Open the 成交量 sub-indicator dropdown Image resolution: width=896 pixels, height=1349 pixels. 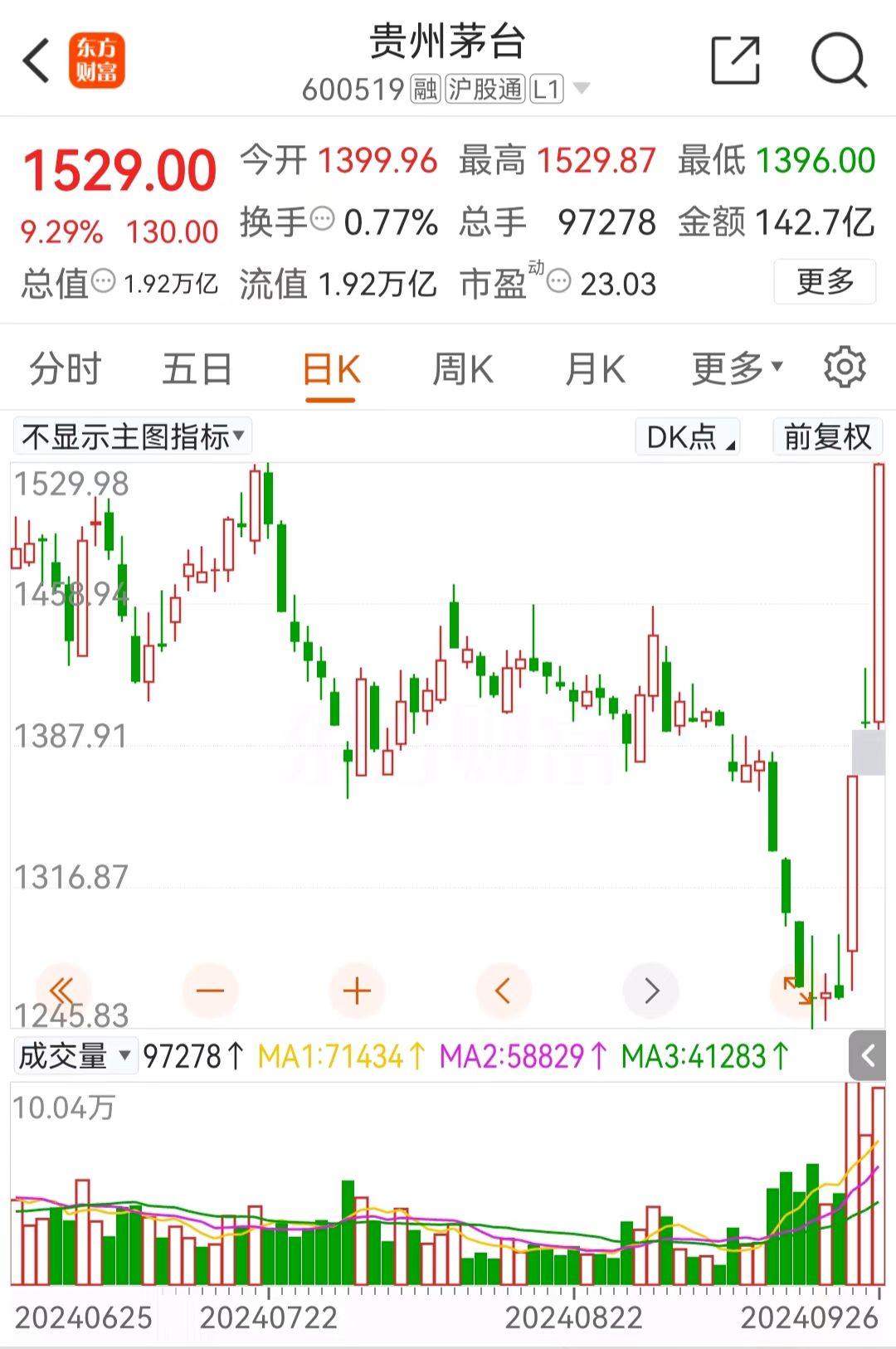point(75,1056)
